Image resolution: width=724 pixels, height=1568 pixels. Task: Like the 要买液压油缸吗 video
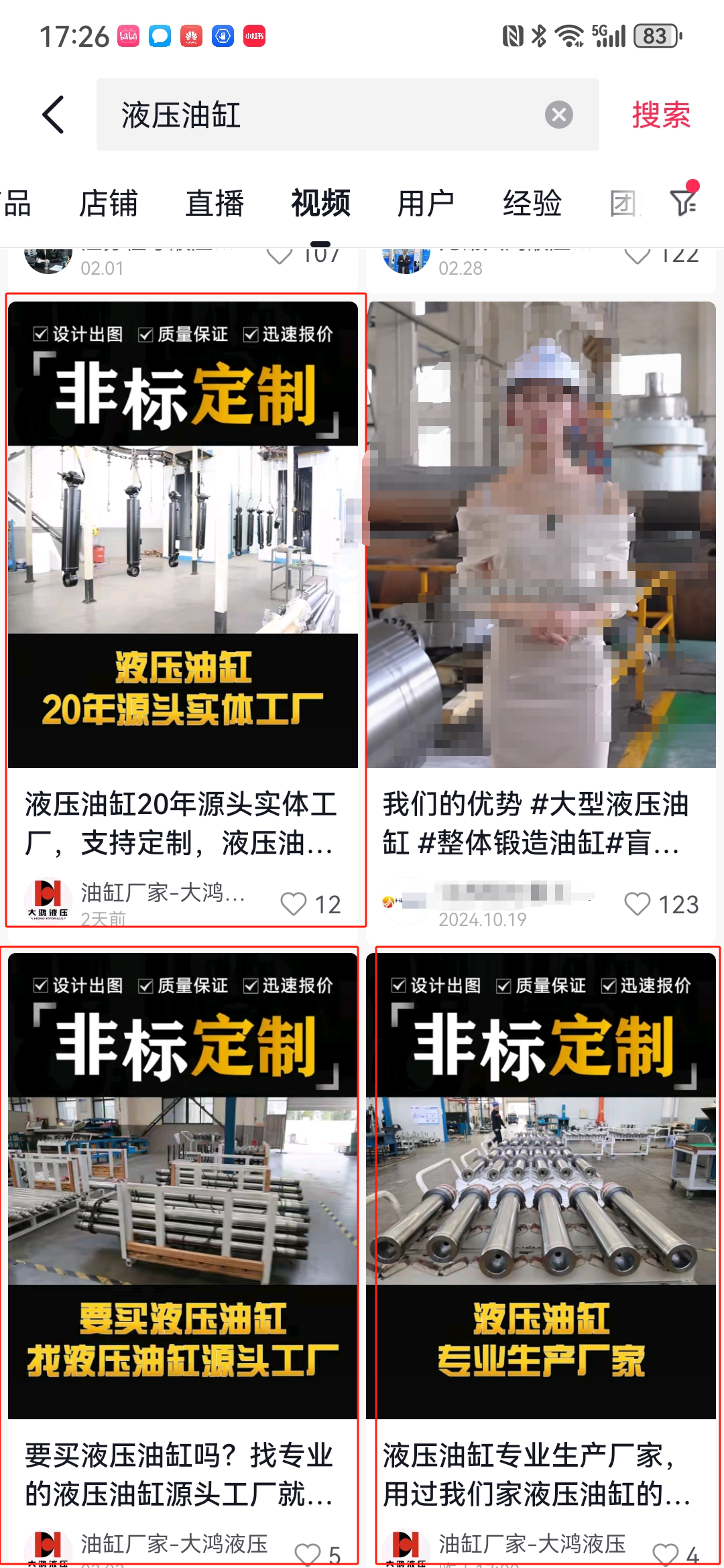click(x=308, y=1553)
